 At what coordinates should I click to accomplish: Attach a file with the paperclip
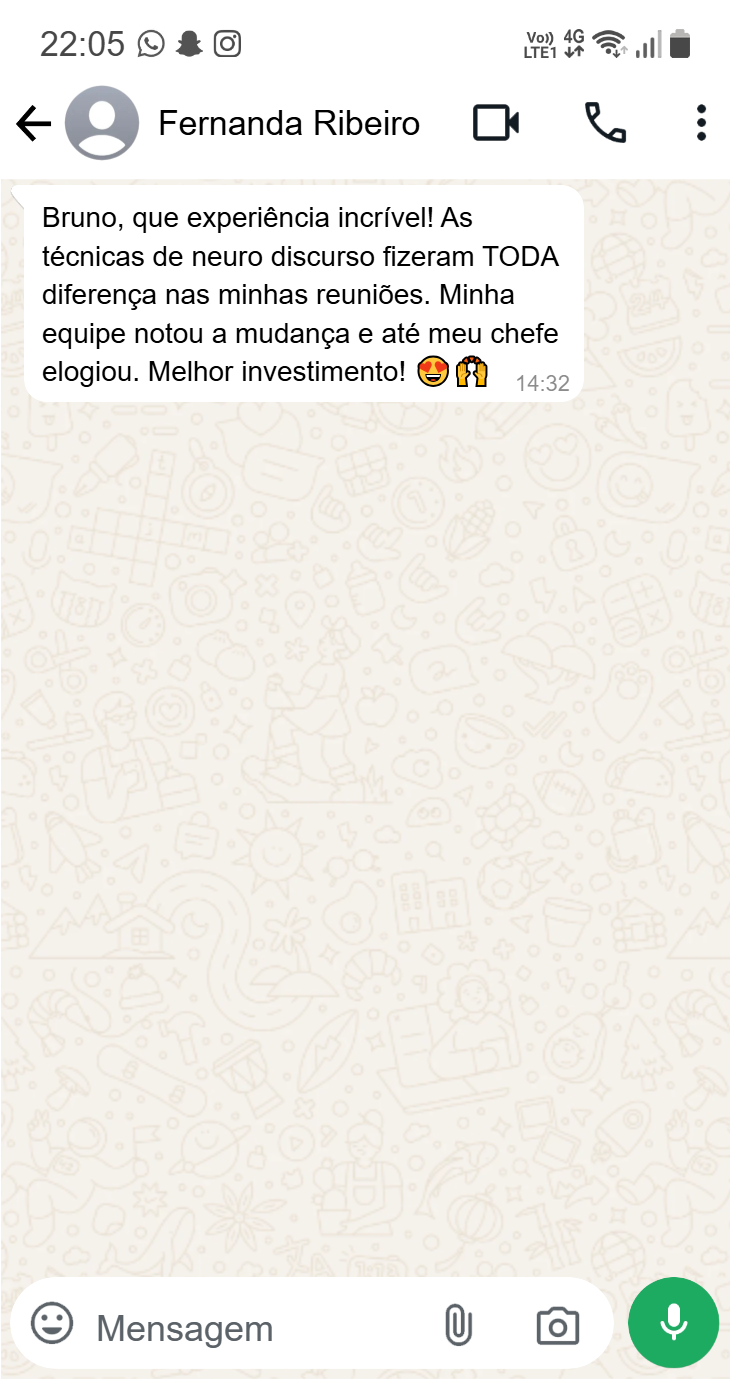[458, 1325]
